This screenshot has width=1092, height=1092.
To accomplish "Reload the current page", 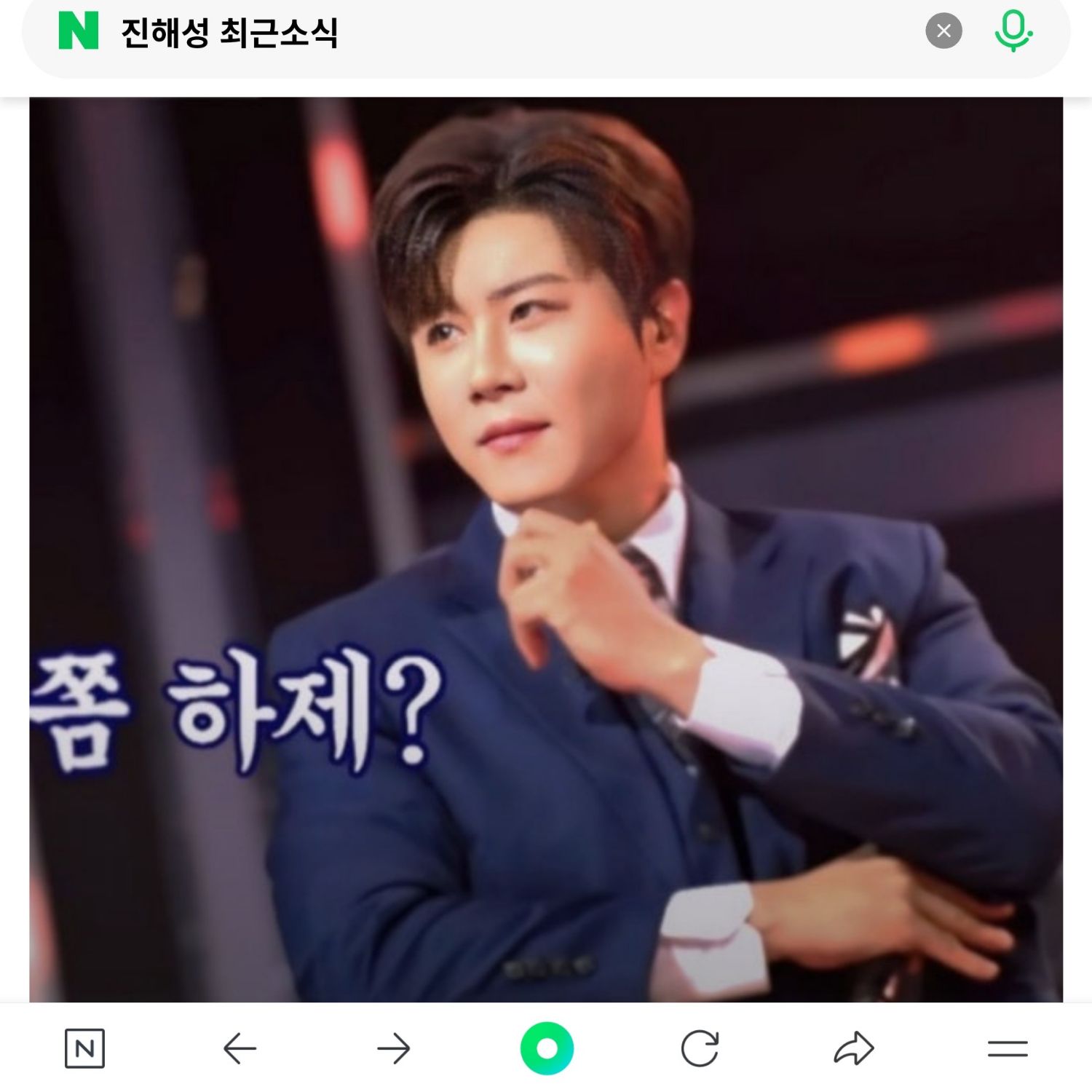I will tap(700, 1048).
